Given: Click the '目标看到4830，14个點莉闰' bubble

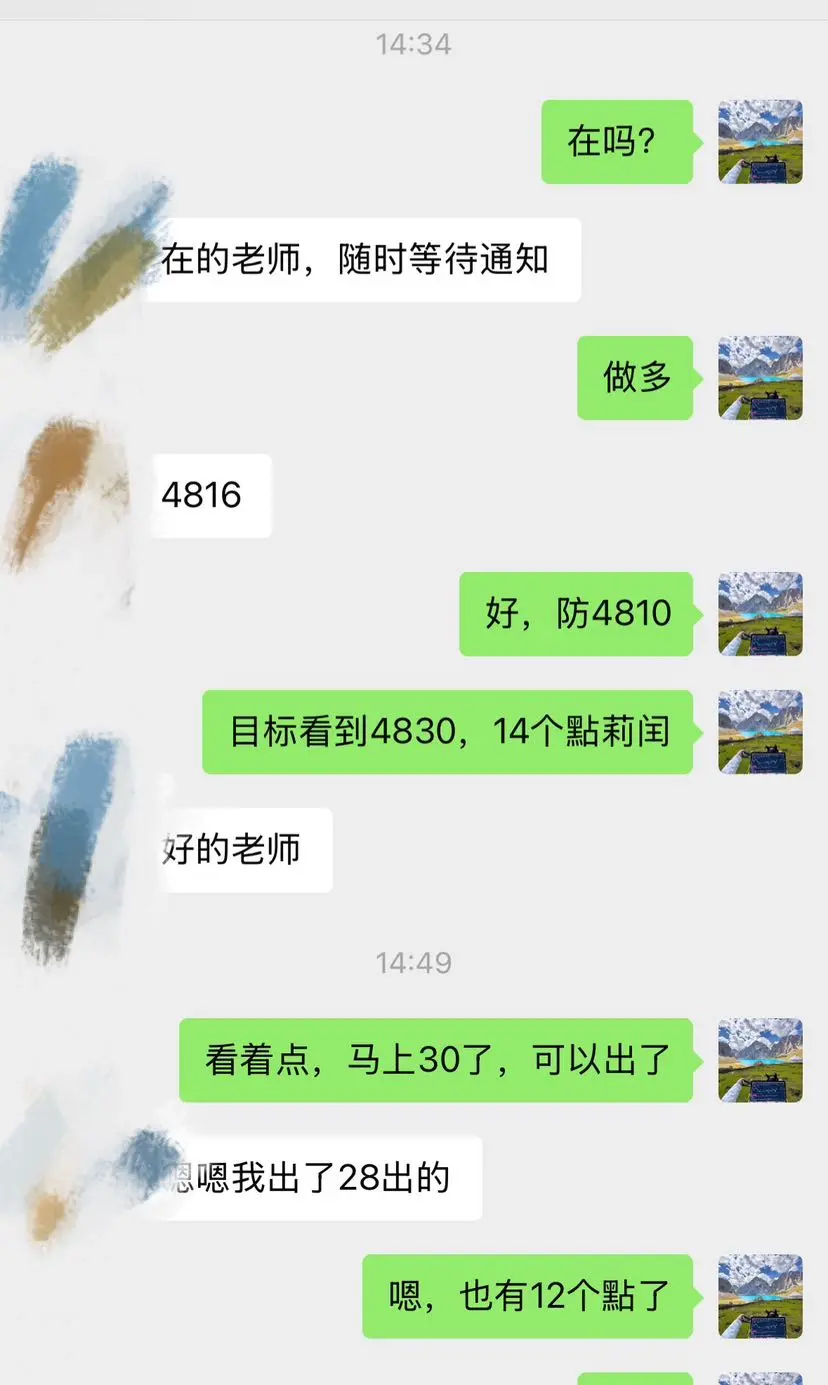Looking at the screenshot, I should tap(447, 732).
